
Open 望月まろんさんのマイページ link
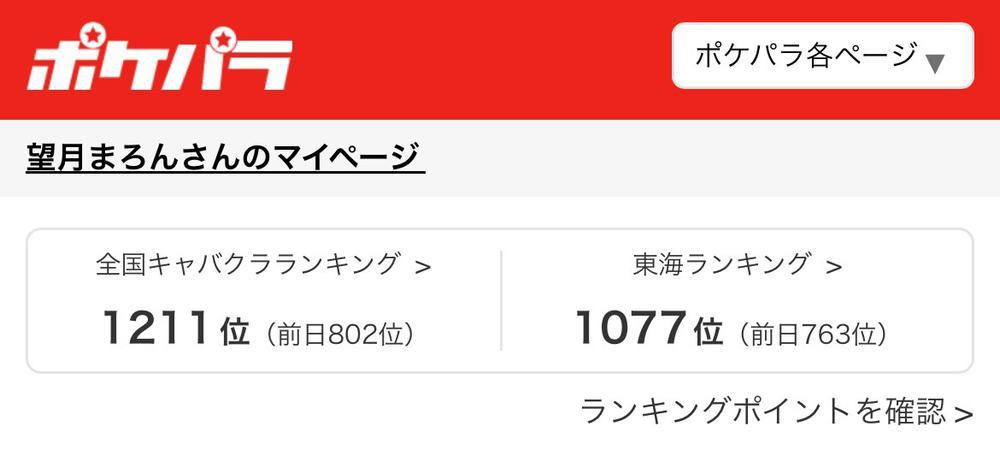click(225, 158)
